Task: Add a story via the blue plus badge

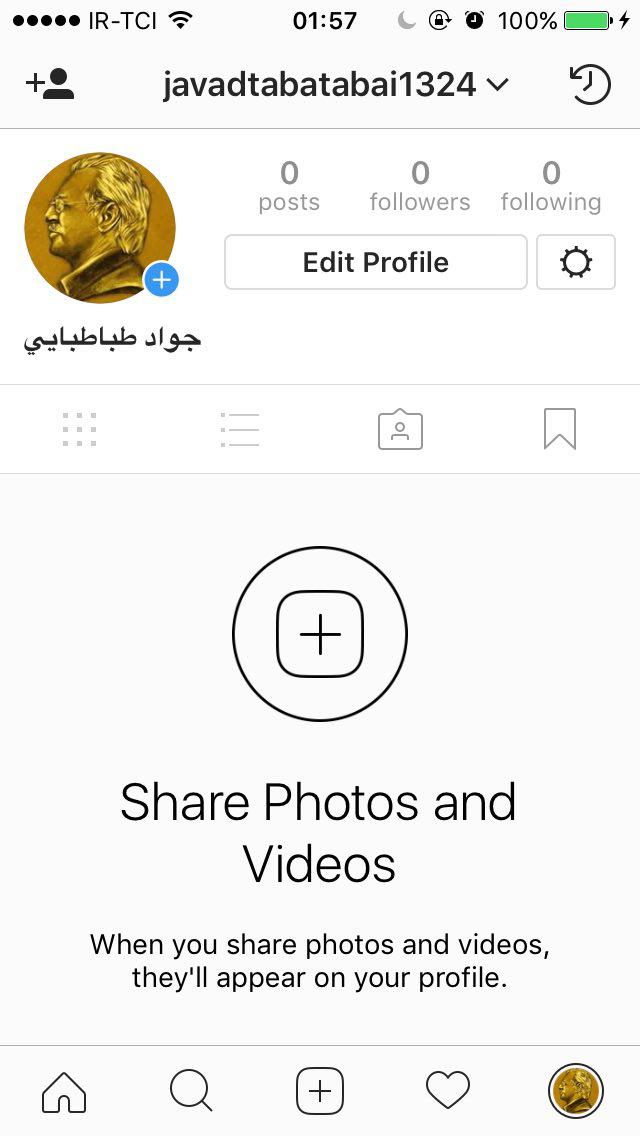Action: coord(161,280)
